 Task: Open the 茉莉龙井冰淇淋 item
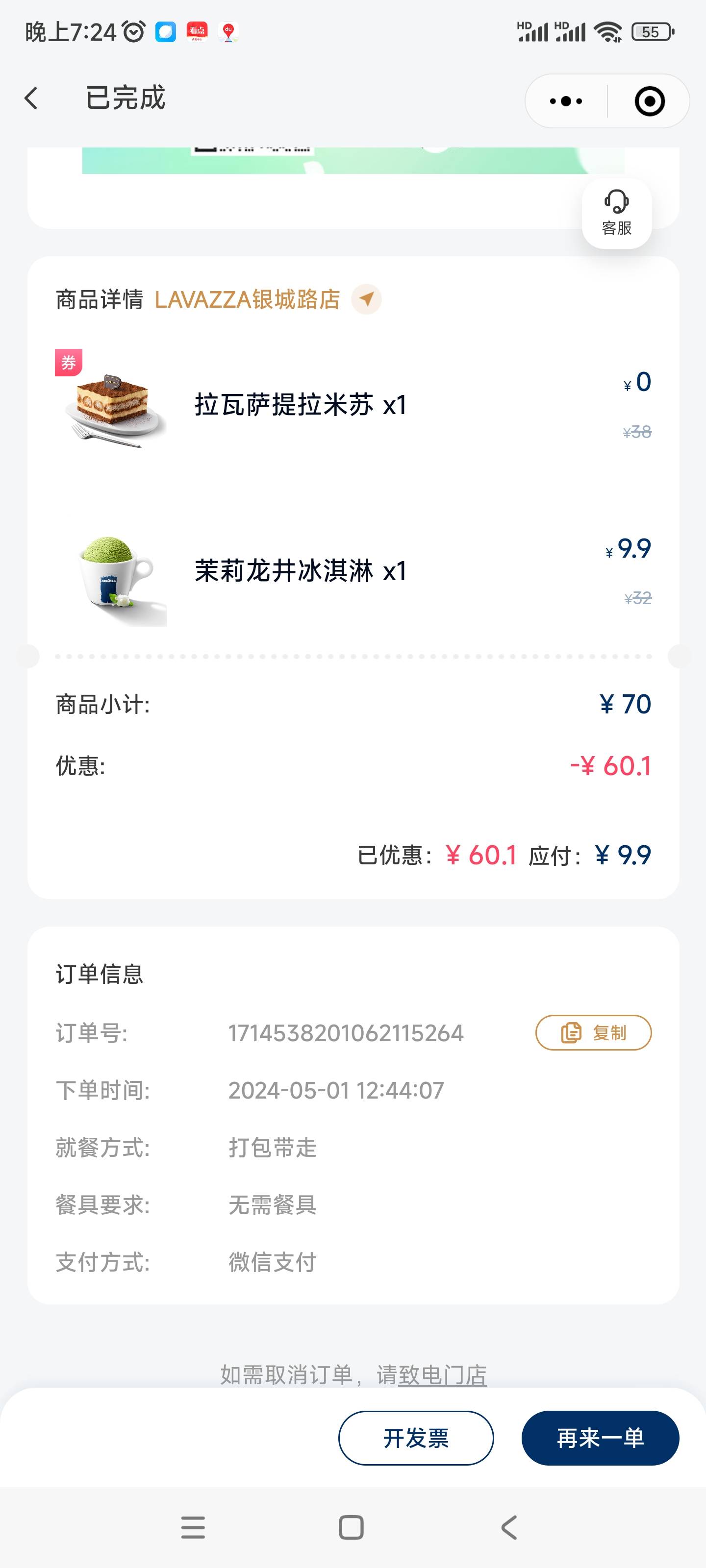coord(301,571)
